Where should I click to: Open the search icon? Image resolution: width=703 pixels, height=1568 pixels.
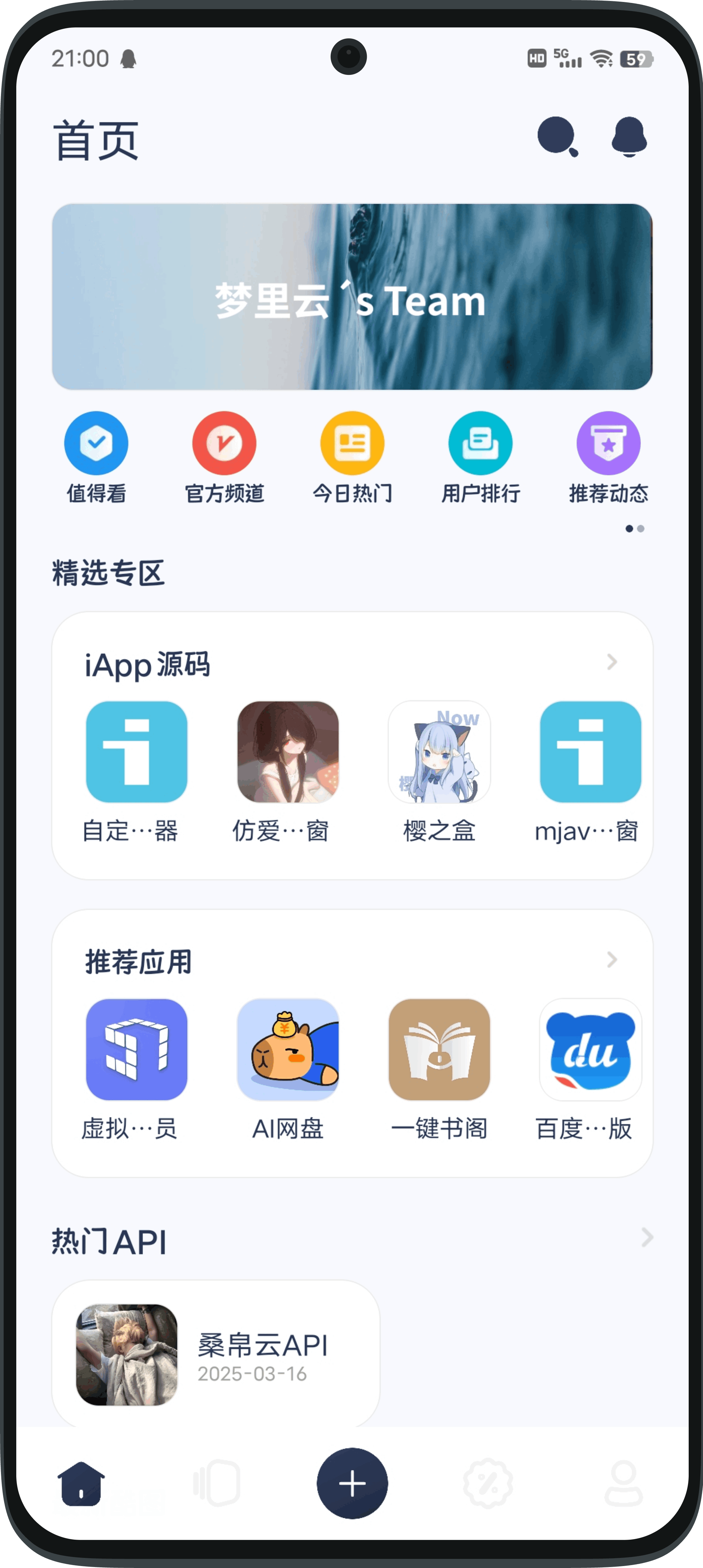[557, 137]
